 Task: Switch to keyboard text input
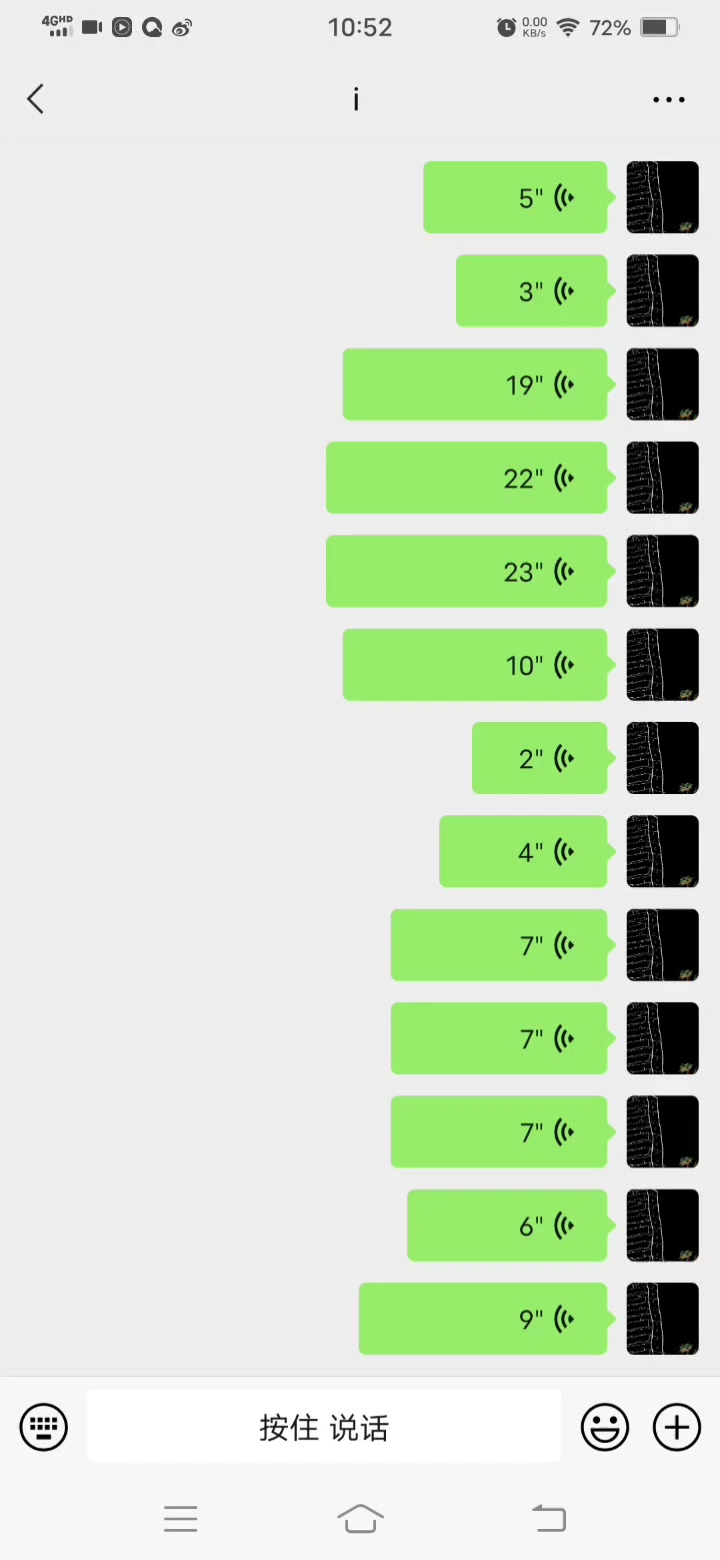pyautogui.click(x=44, y=1427)
